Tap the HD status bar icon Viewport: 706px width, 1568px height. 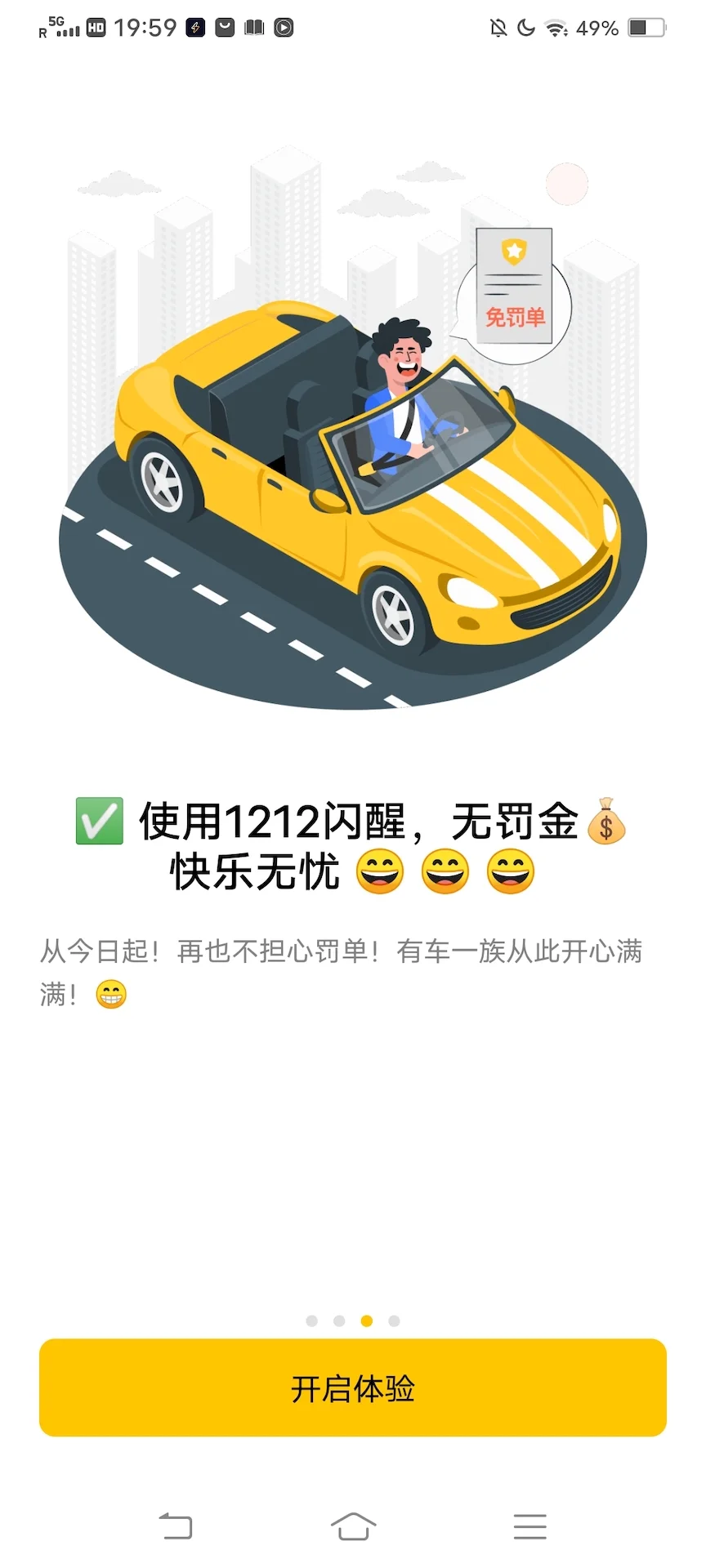tap(98, 27)
